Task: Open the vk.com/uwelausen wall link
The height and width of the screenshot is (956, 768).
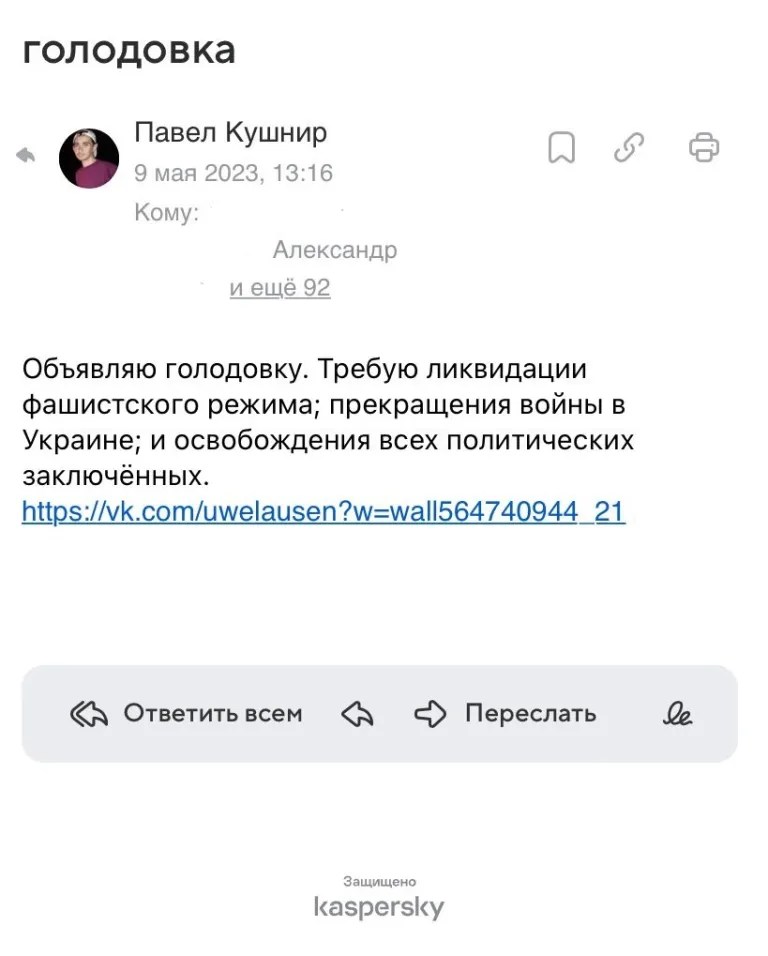Action: 323,512
